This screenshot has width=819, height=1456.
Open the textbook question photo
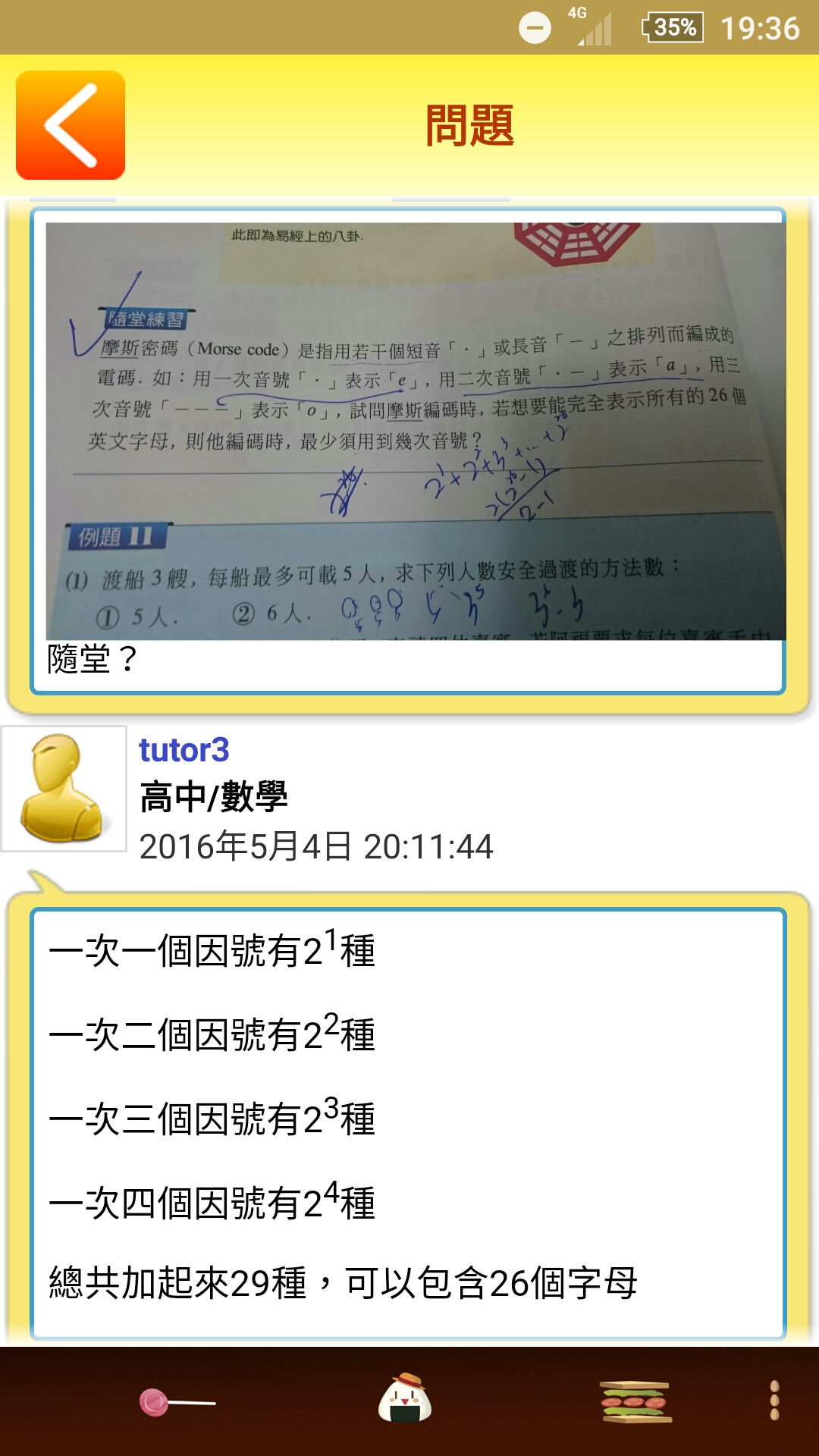(x=416, y=431)
